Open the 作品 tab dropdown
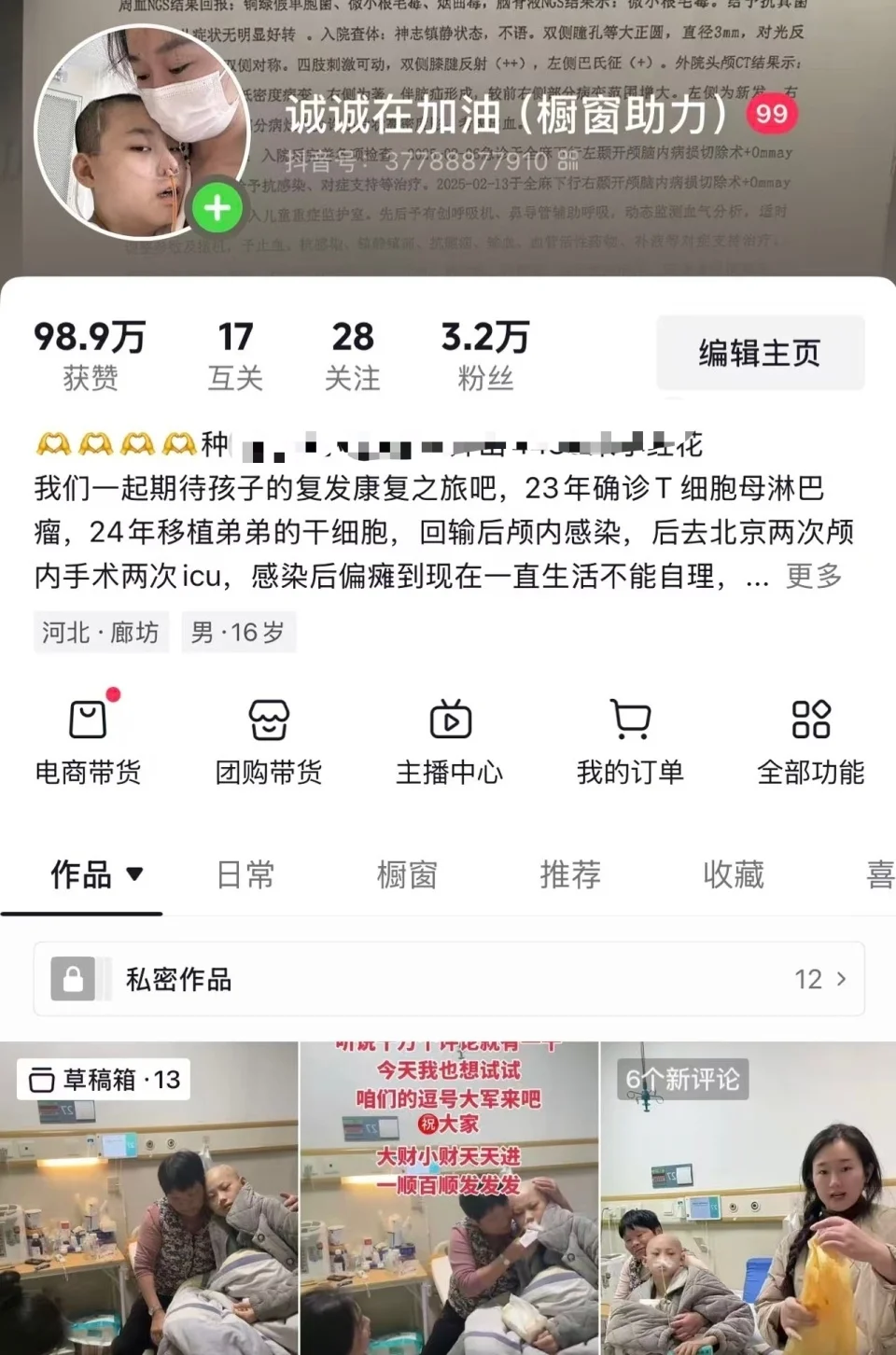This screenshot has height=1355, width=896. (95, 874)
